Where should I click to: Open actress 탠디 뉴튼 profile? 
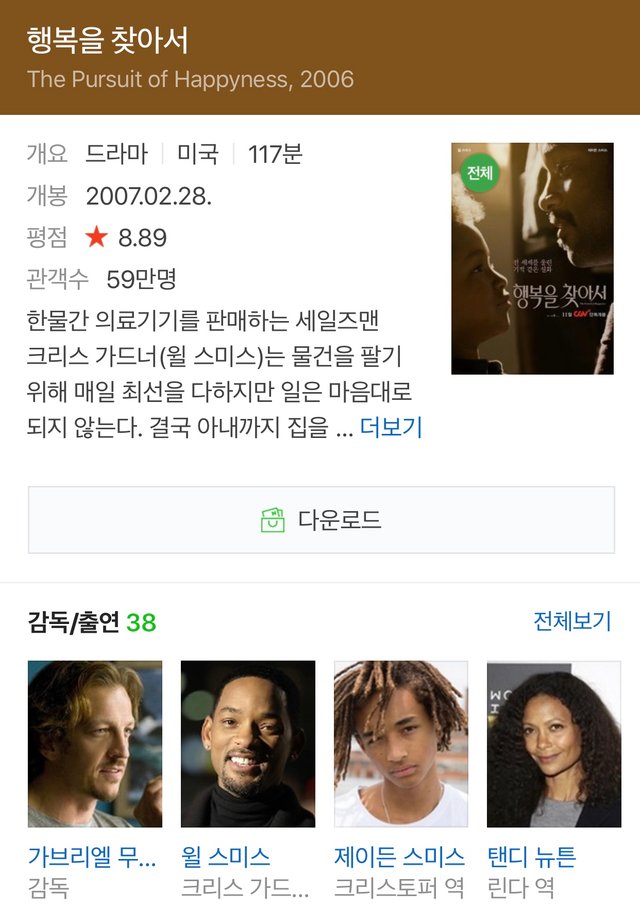pyautogui.click(x=553, y=744)
